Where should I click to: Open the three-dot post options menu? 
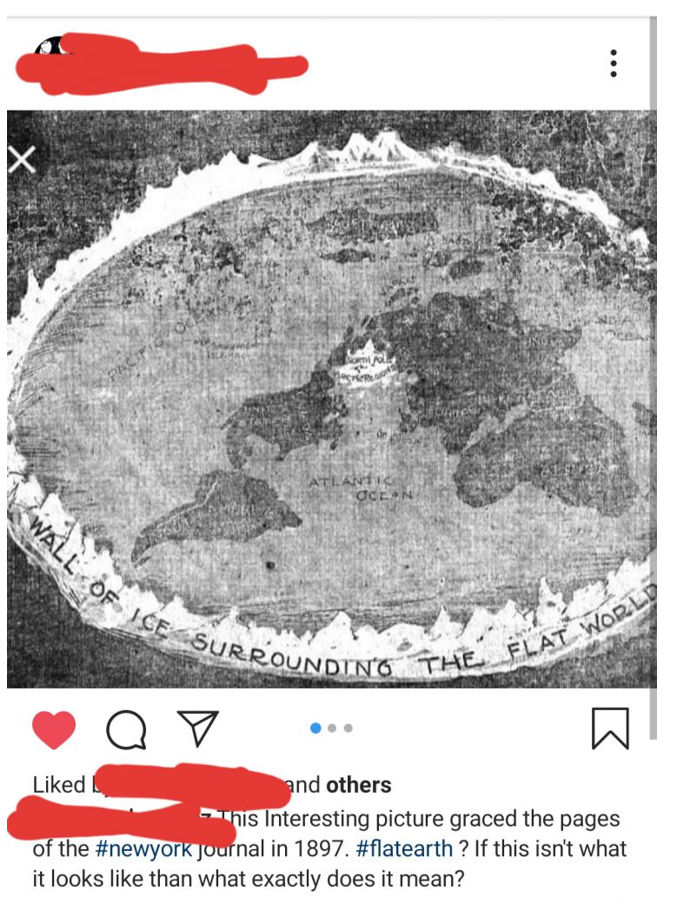pos(613,63)
